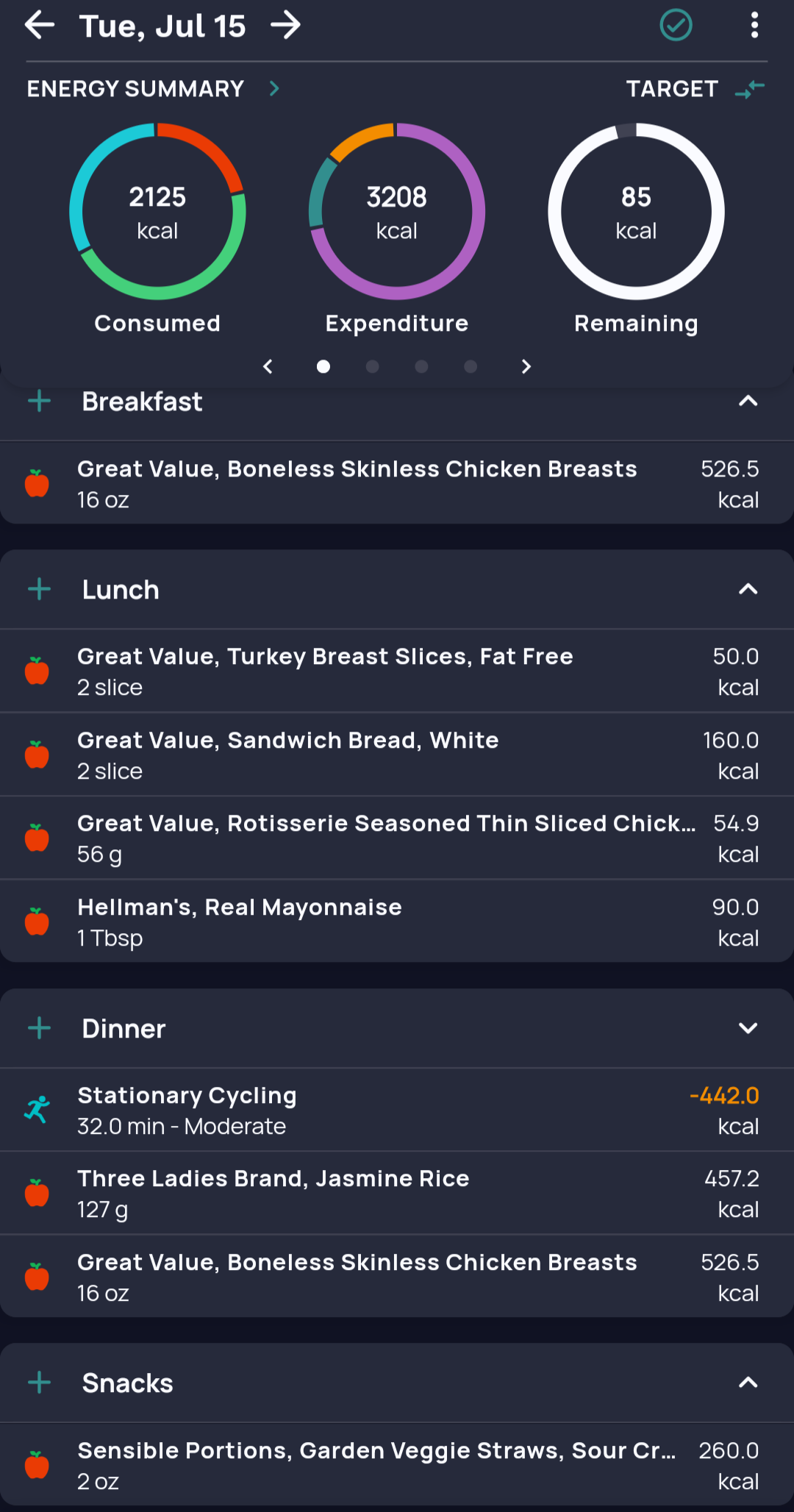794x1512 pixels.
Task: Open the Garden Veggie Straws entry
Action: 397,1465
